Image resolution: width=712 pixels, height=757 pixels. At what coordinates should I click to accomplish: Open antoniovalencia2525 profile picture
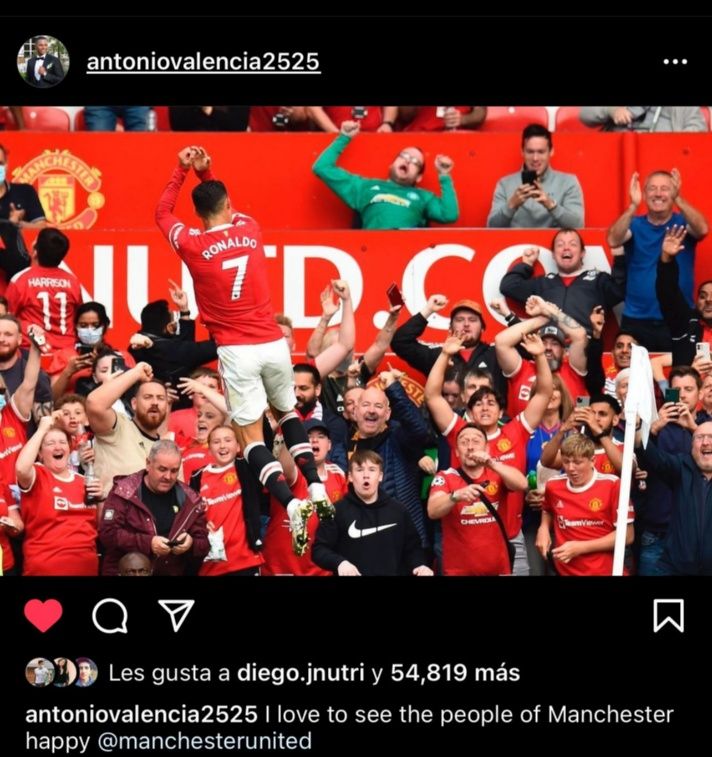pos(43,62)
